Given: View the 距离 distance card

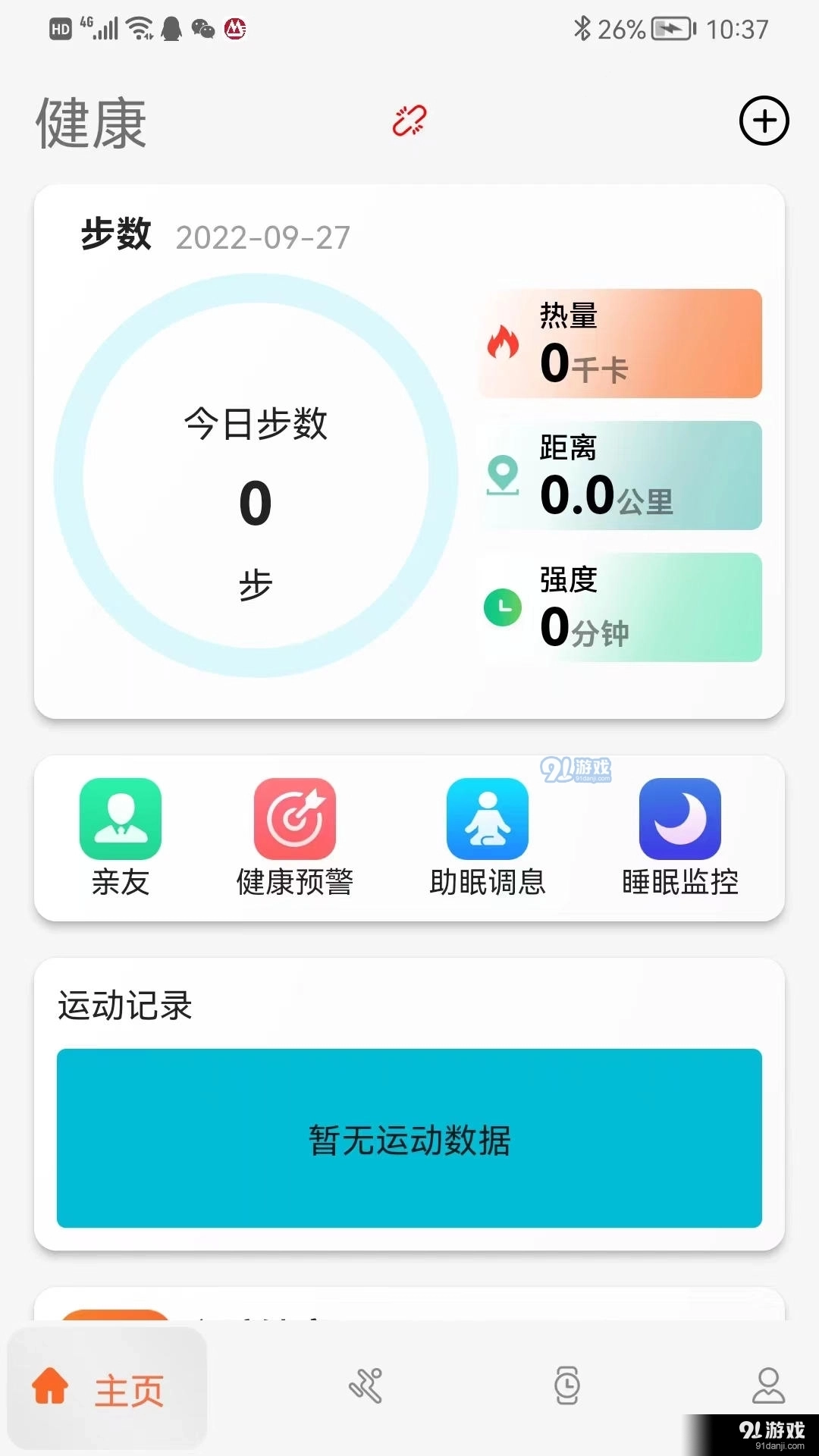Looking at the screenshot, I should pos(620,475).
